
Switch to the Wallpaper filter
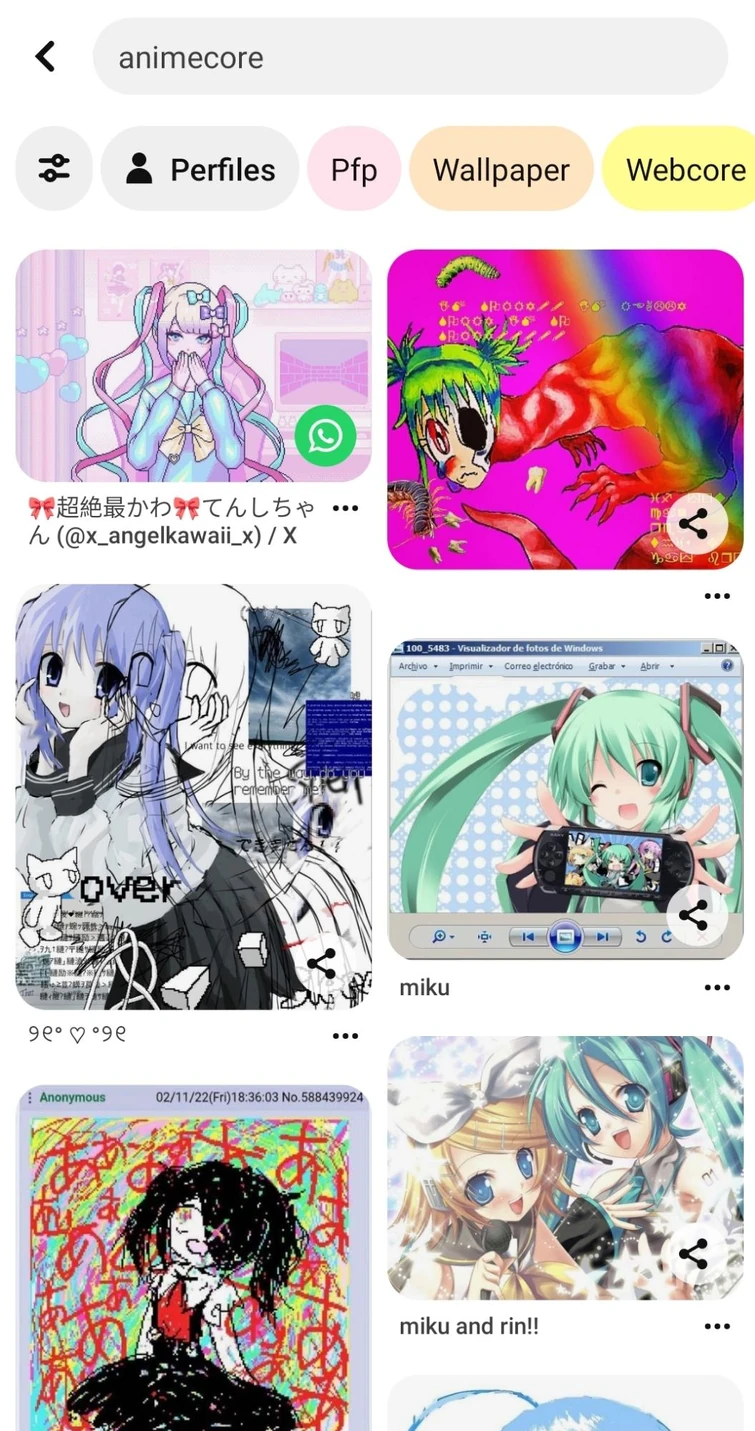tap(501, 169)
